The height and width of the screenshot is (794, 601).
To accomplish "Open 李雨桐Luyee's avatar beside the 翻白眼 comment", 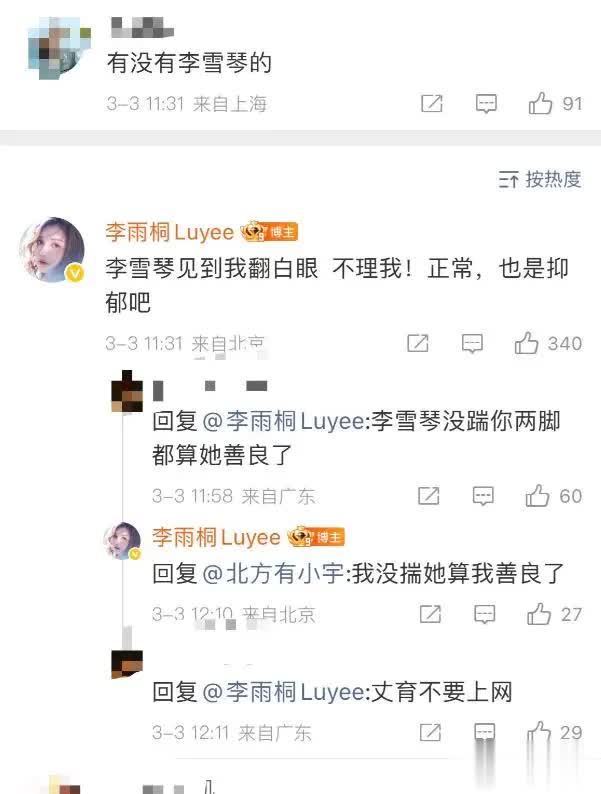I will pyautogui.click(x=51, y=250).
